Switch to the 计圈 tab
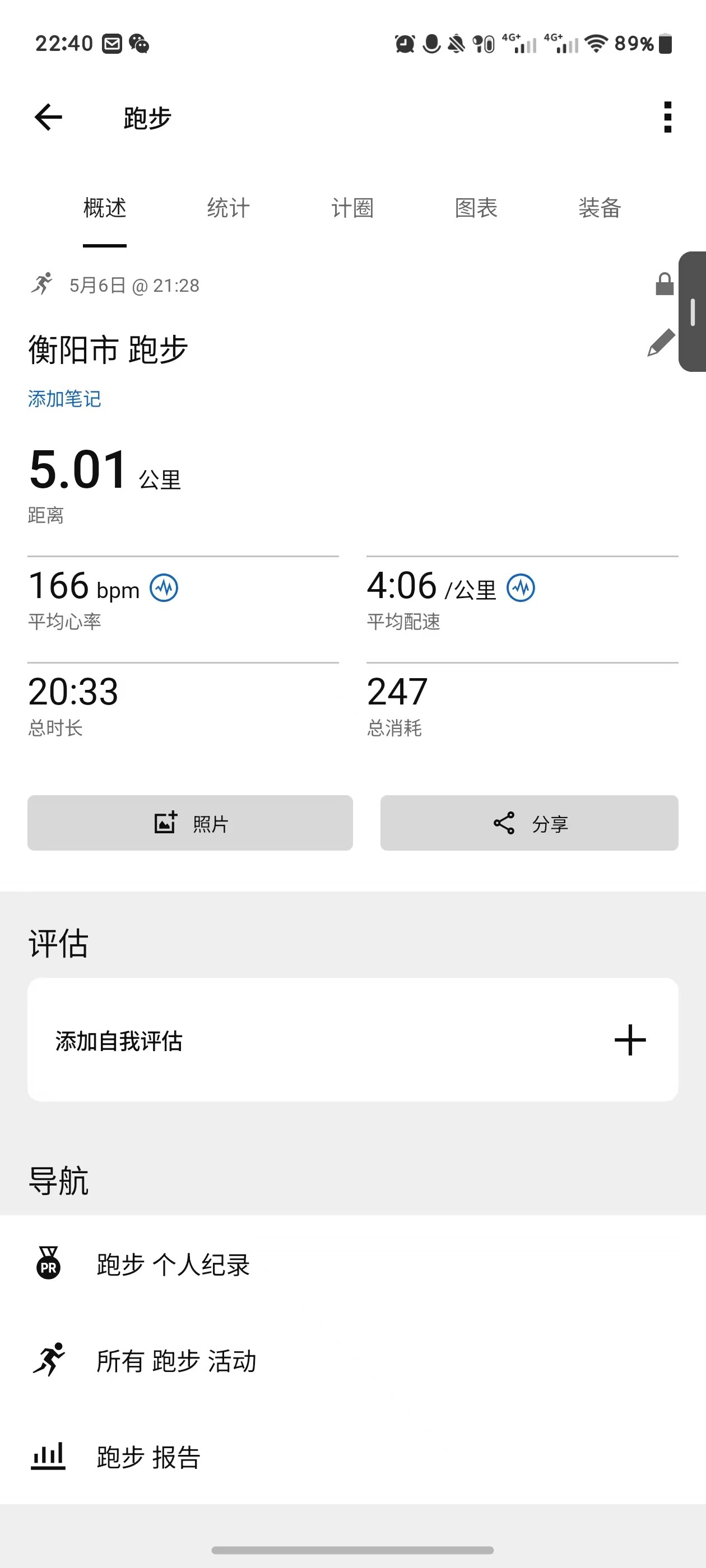Screen dimensions: 706x1568 (352, 208)
